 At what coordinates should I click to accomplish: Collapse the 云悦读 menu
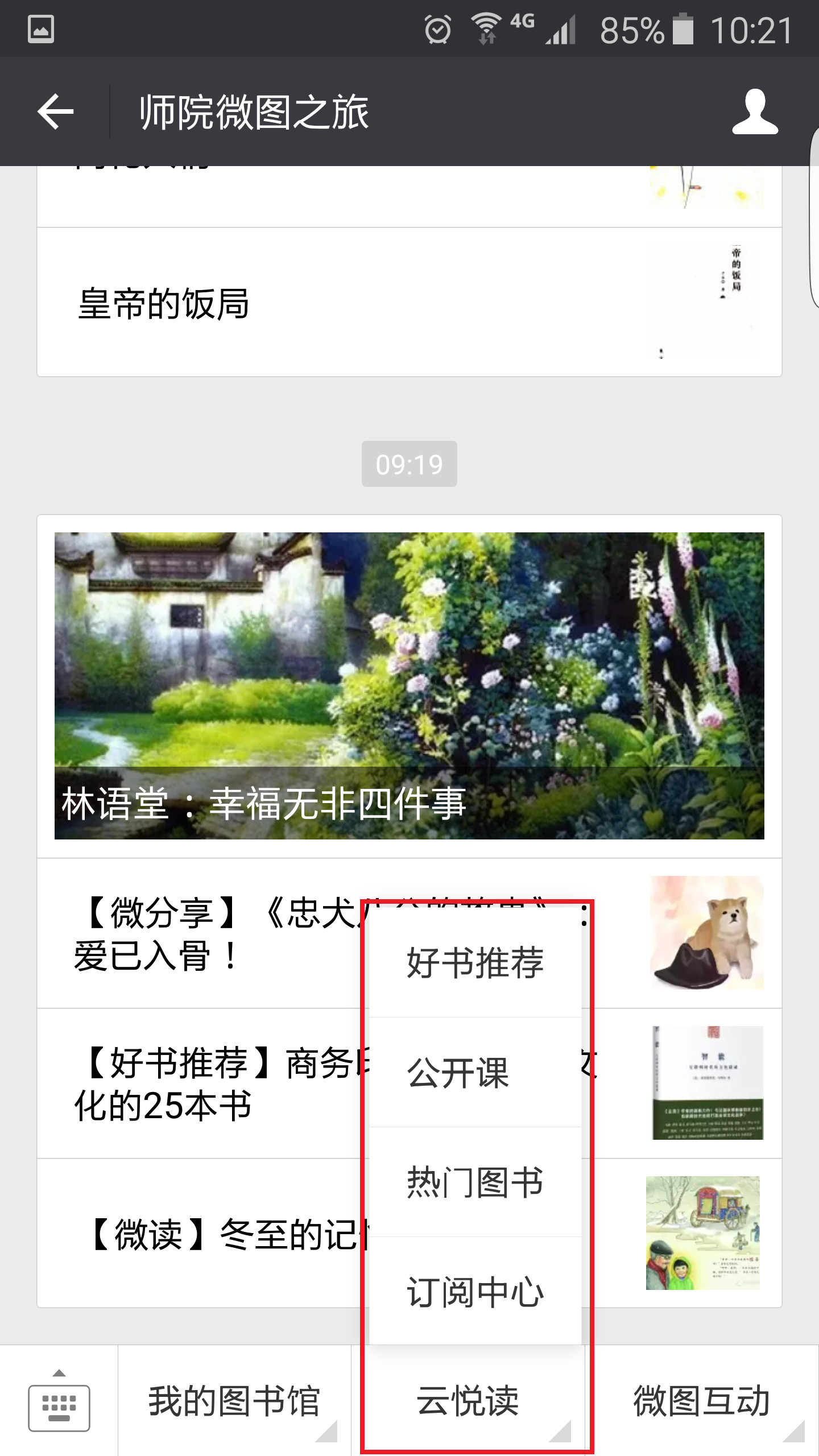468,1401
